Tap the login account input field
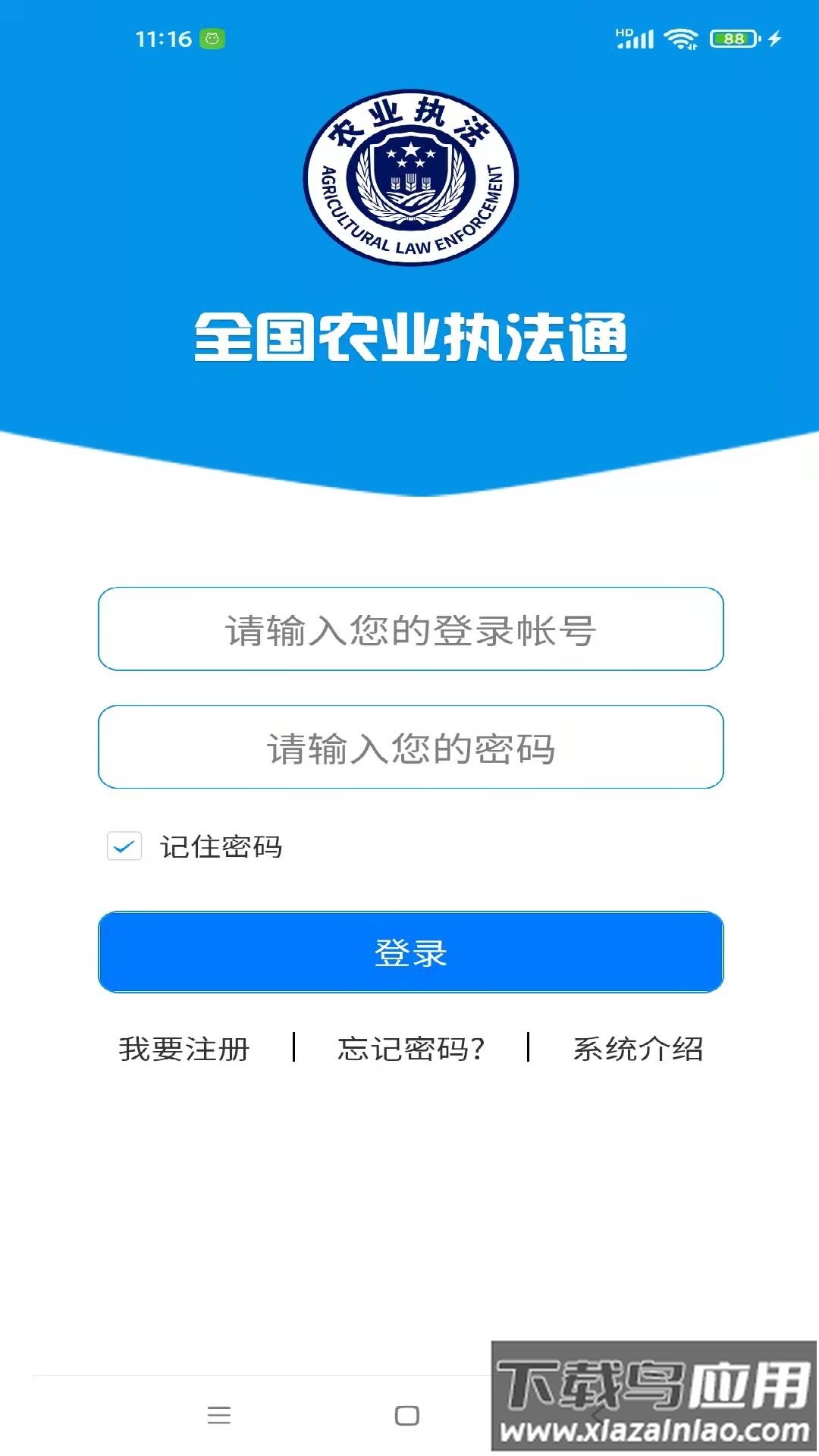Viewport: 819px width, 1456px height. click(x=410, y=629)
